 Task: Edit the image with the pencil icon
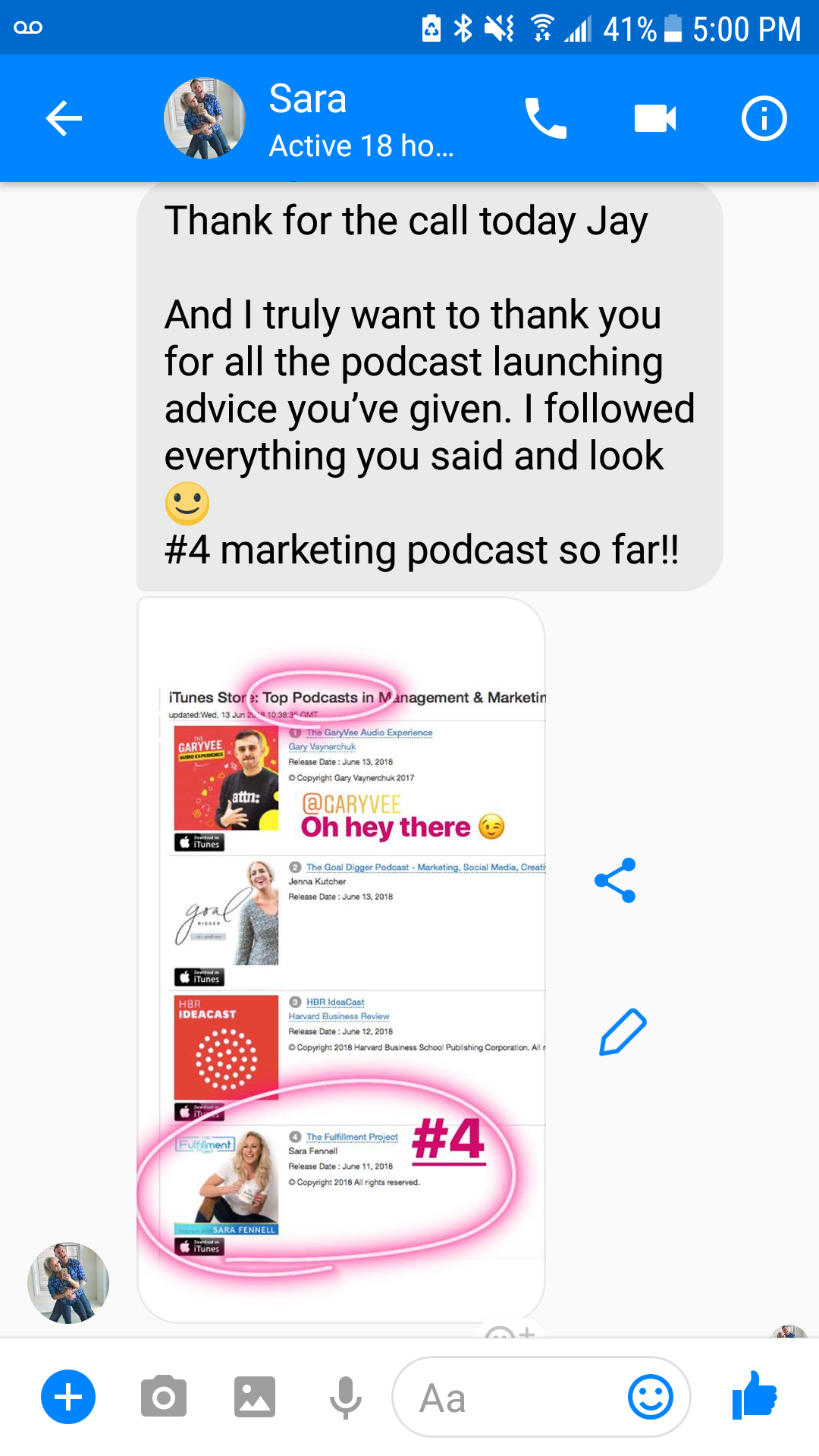[x=623, y=1031]
